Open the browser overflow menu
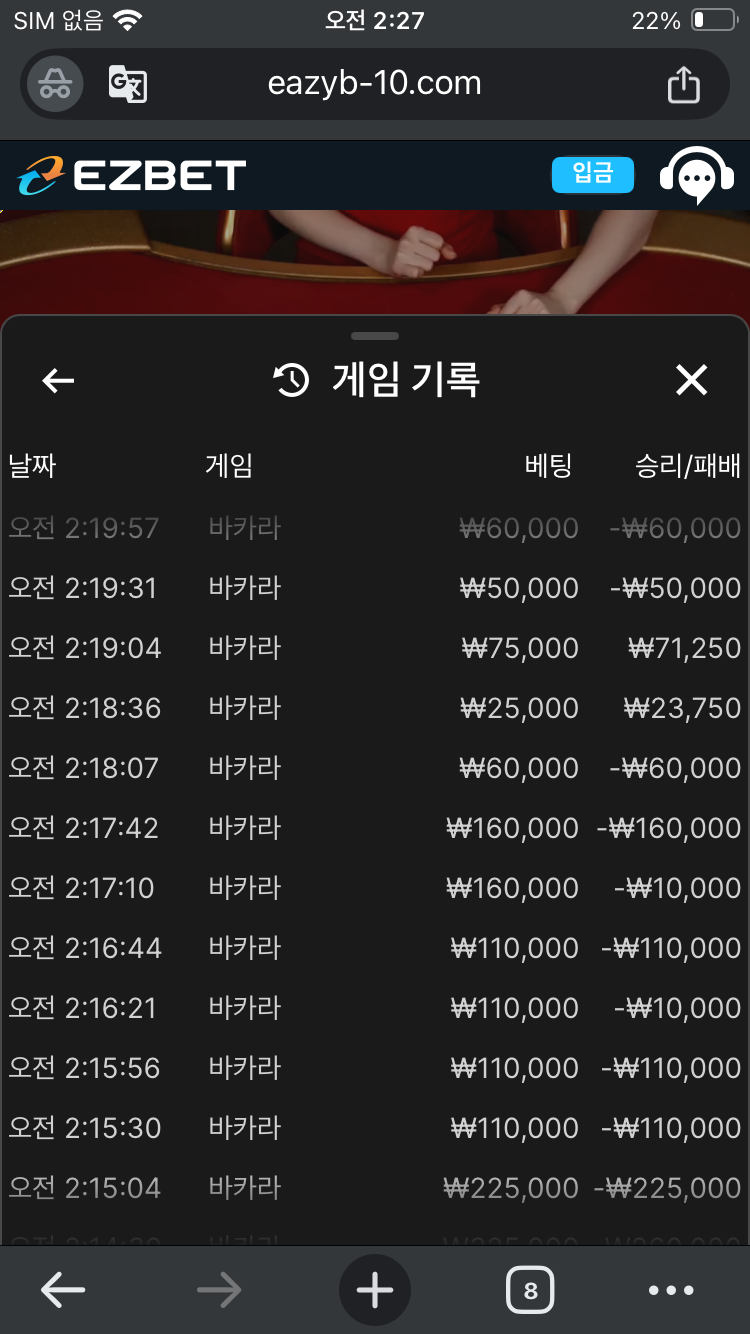 point(671,1290)
